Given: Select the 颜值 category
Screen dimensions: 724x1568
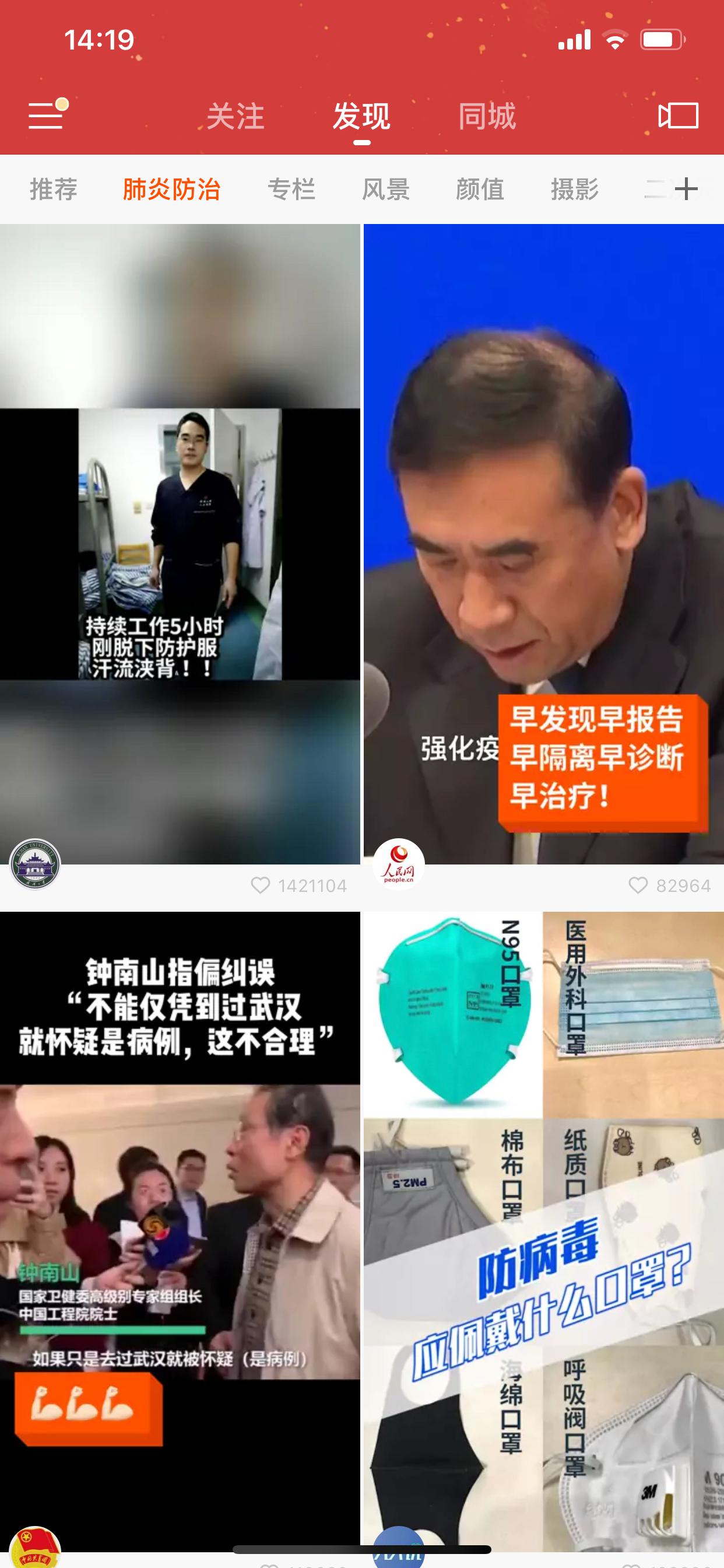Looking at the screenshot, I should (480, 190).
